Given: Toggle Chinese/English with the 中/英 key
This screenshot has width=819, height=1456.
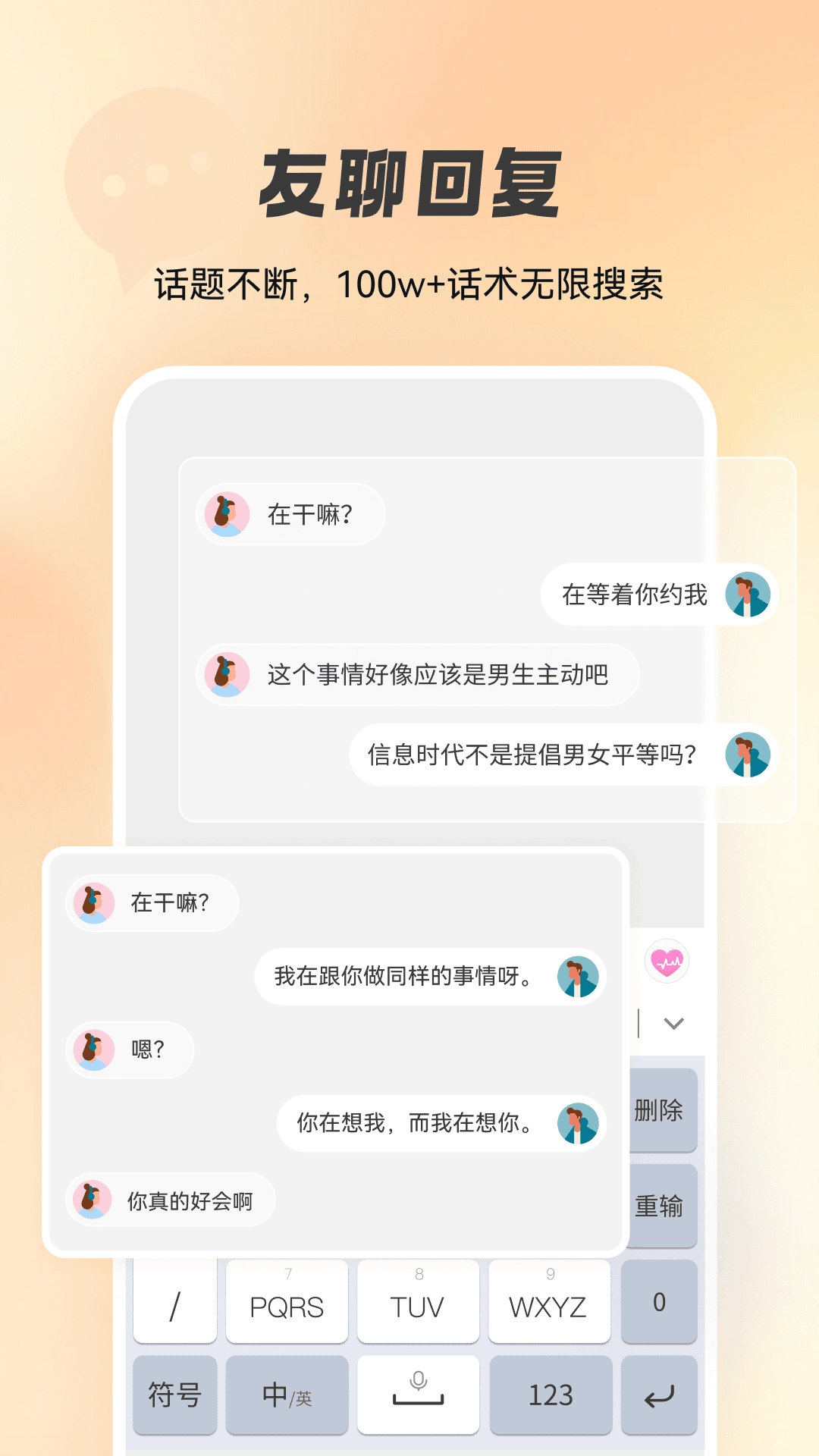Looking at the screenshot, I should [287, 1395].
